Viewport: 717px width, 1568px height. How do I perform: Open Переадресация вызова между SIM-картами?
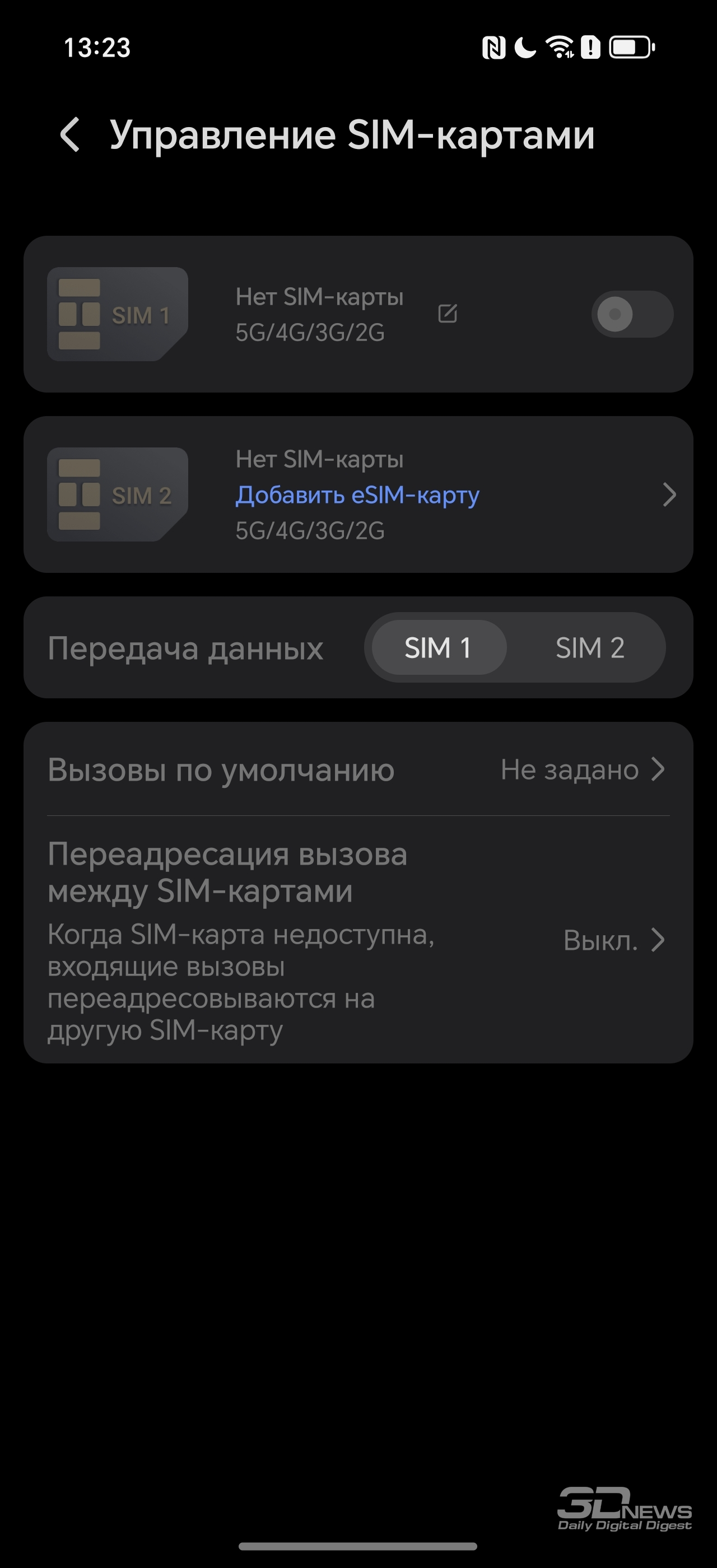358,940
